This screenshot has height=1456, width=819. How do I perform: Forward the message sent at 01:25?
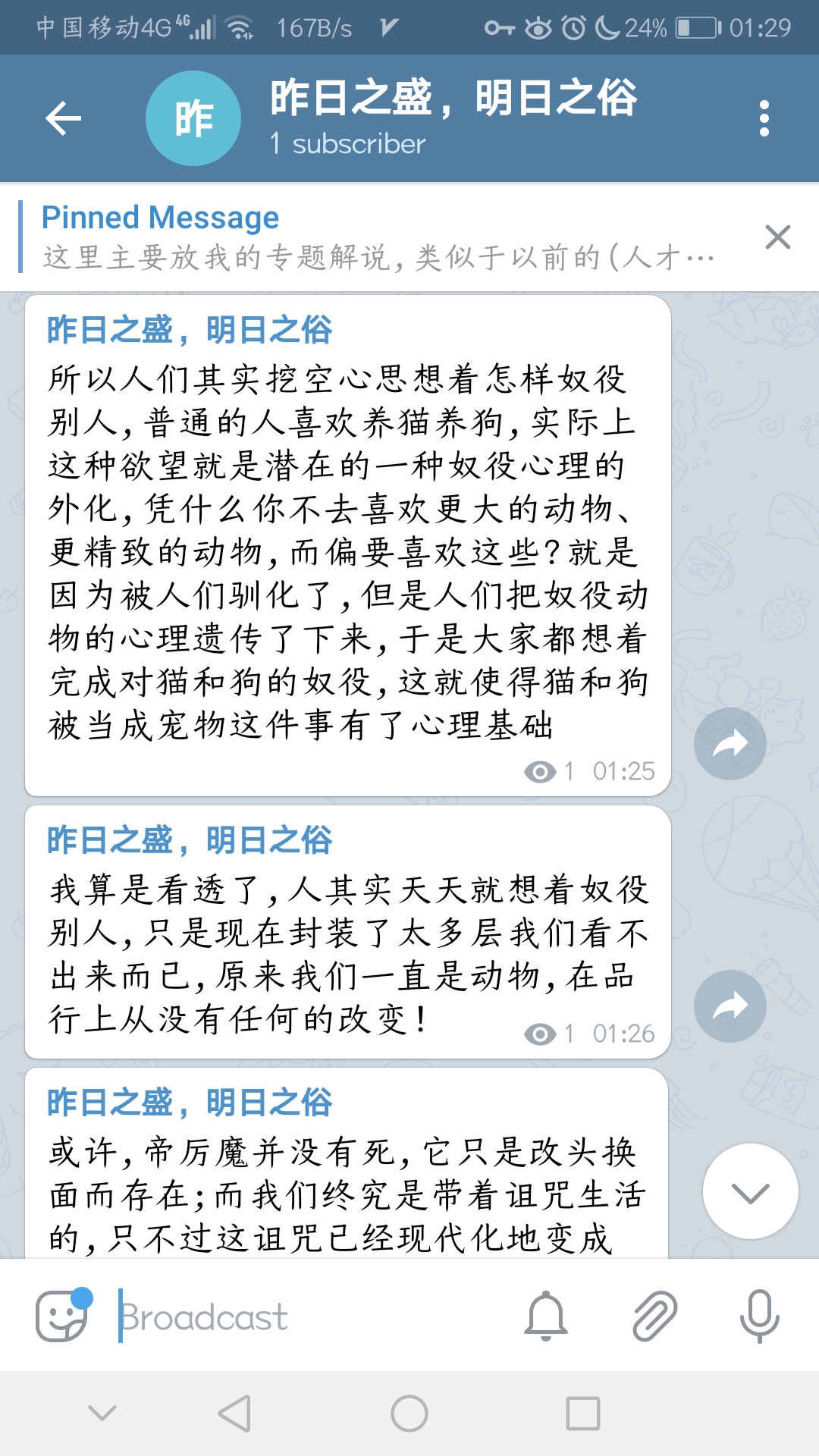pos(730,744)
